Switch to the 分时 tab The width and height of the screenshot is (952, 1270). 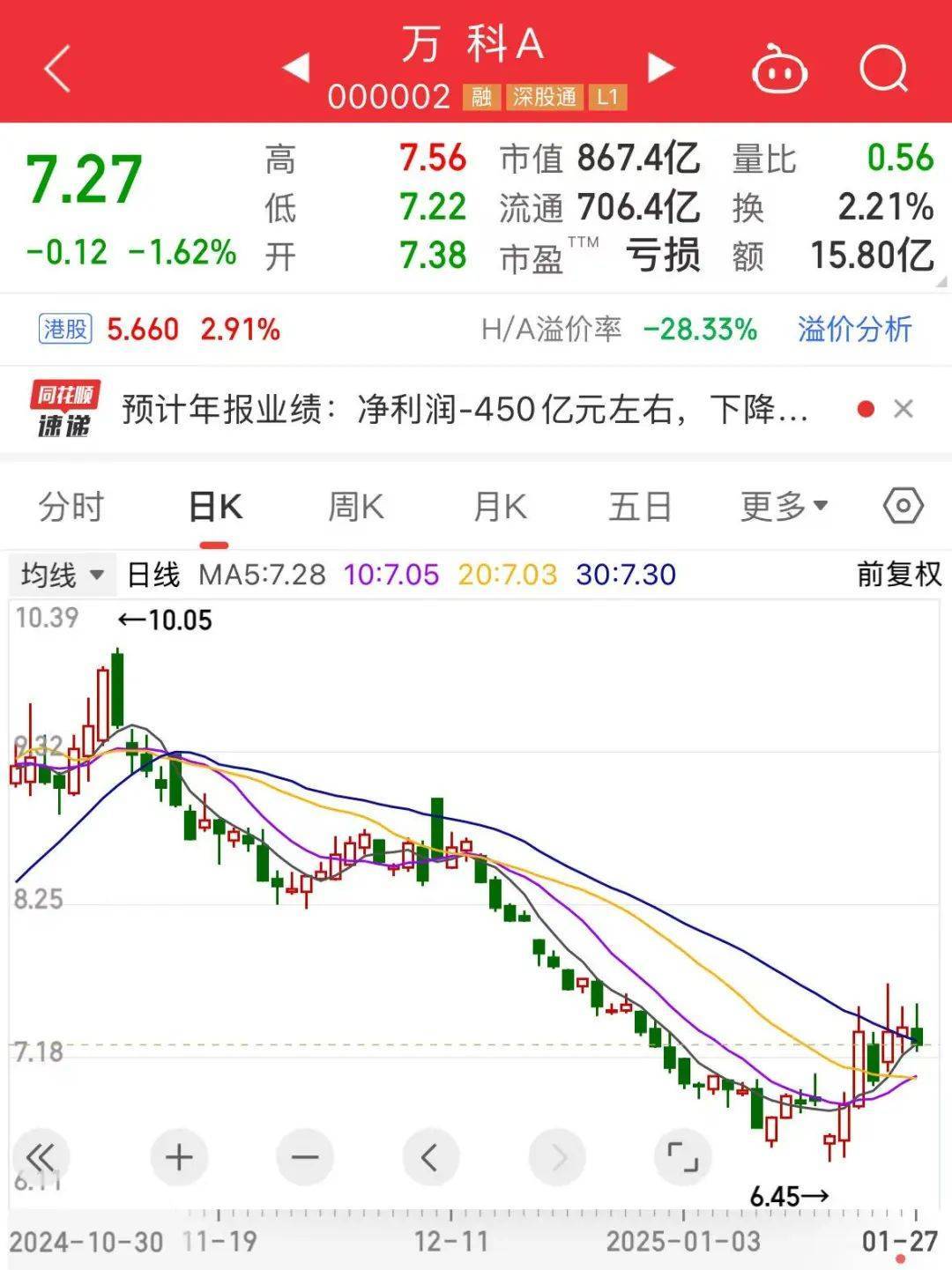click(71, 507)
